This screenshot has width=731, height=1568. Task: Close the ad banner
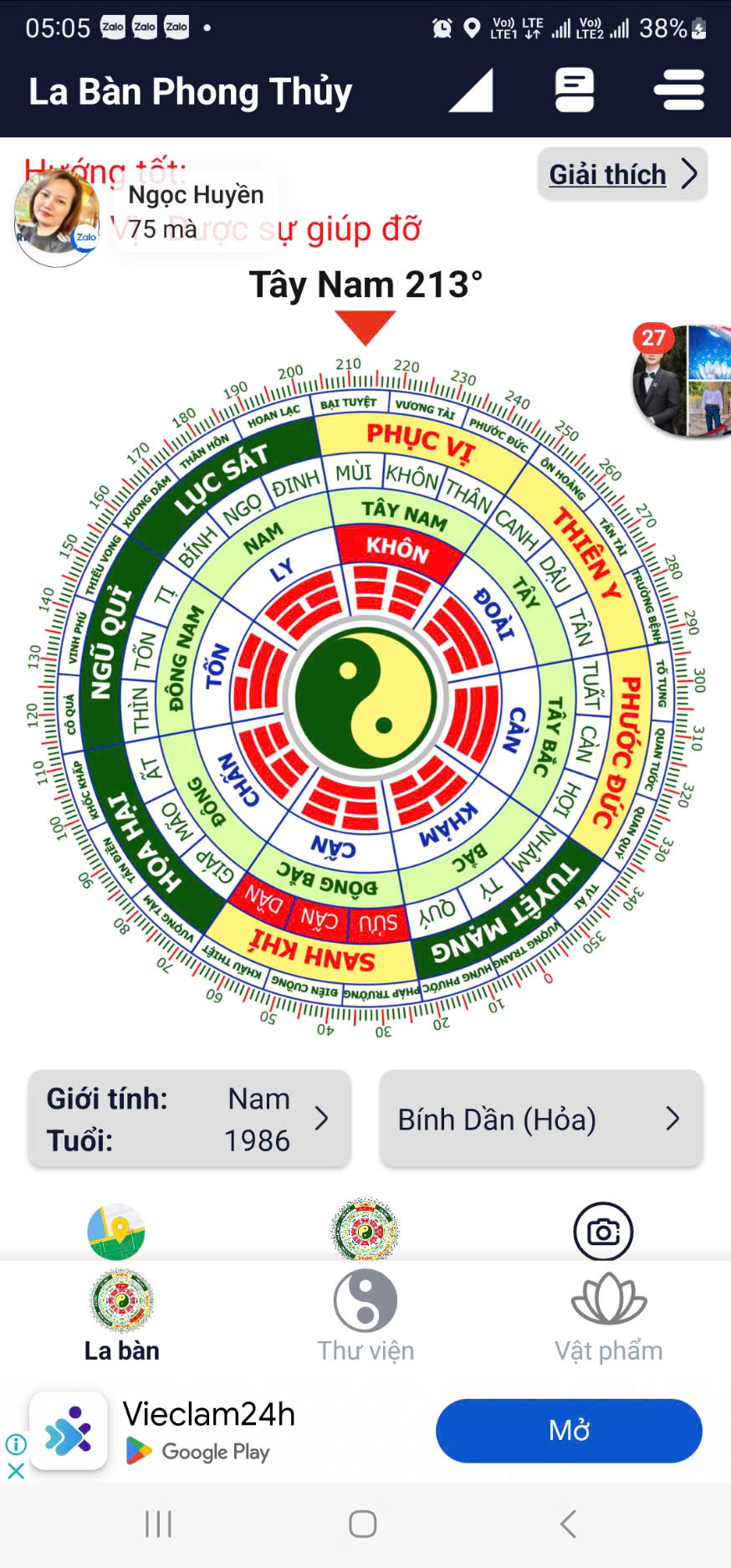pos(16,1470)
